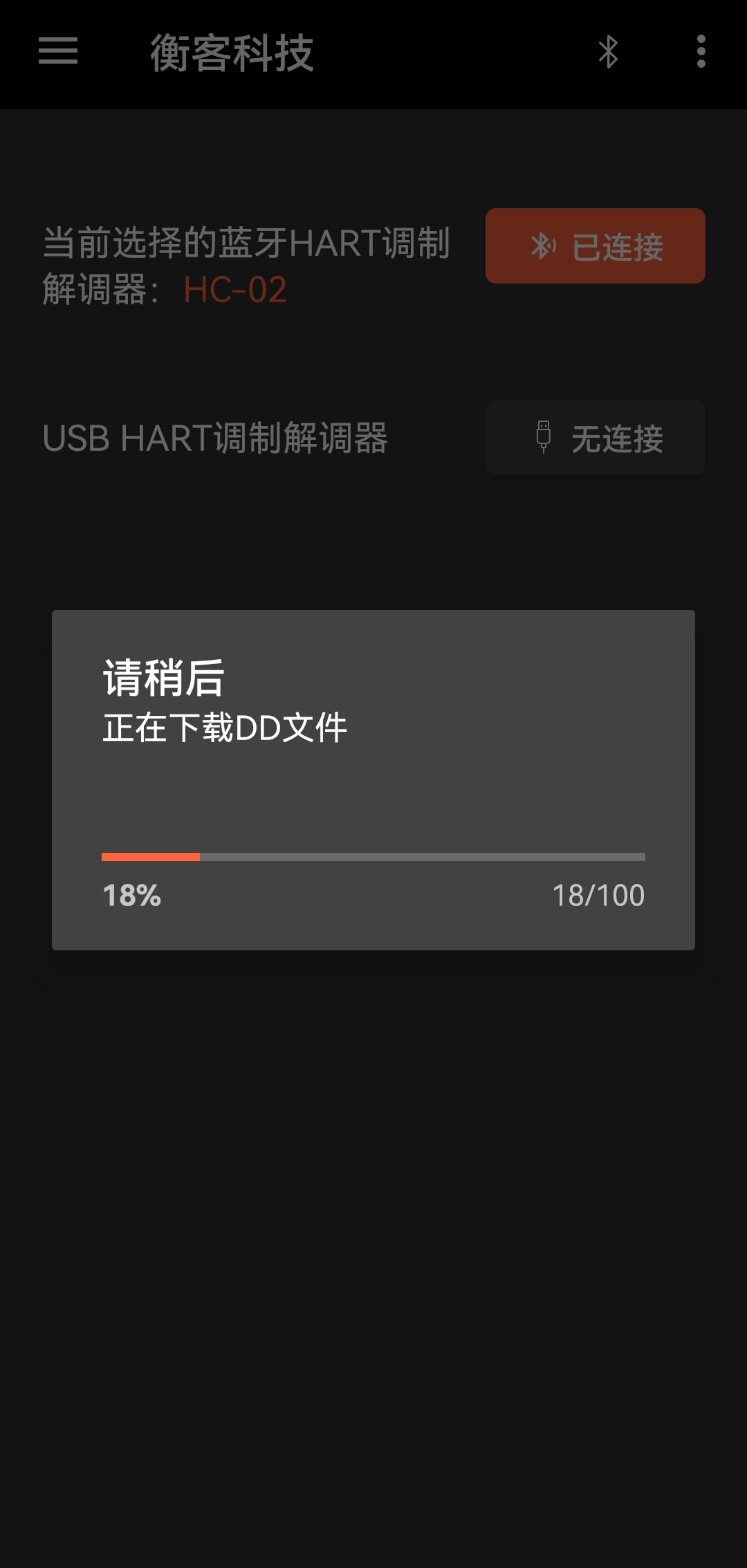Tap the 已连接 Bluetooth button

click(595, 246)
